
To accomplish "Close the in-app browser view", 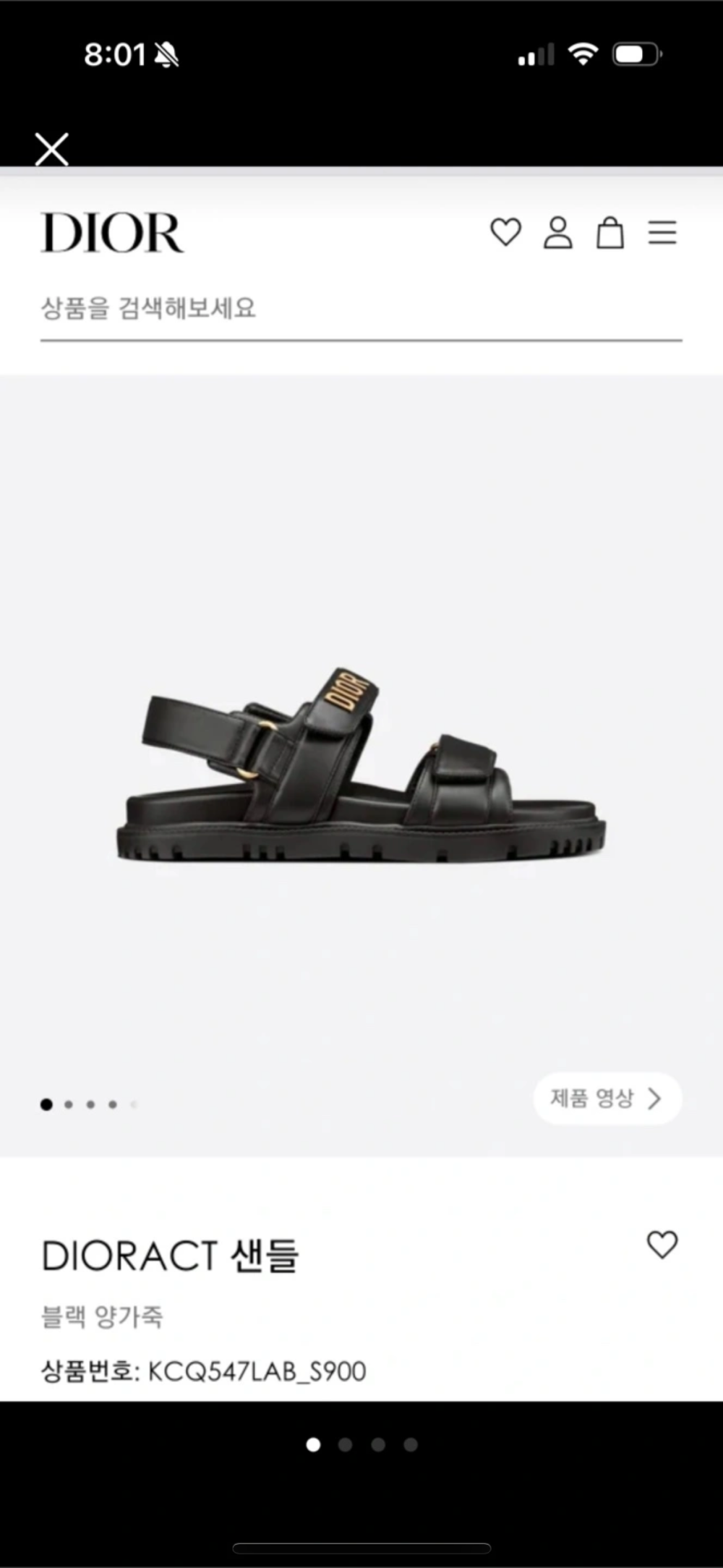I will click(x=51, y=149).
